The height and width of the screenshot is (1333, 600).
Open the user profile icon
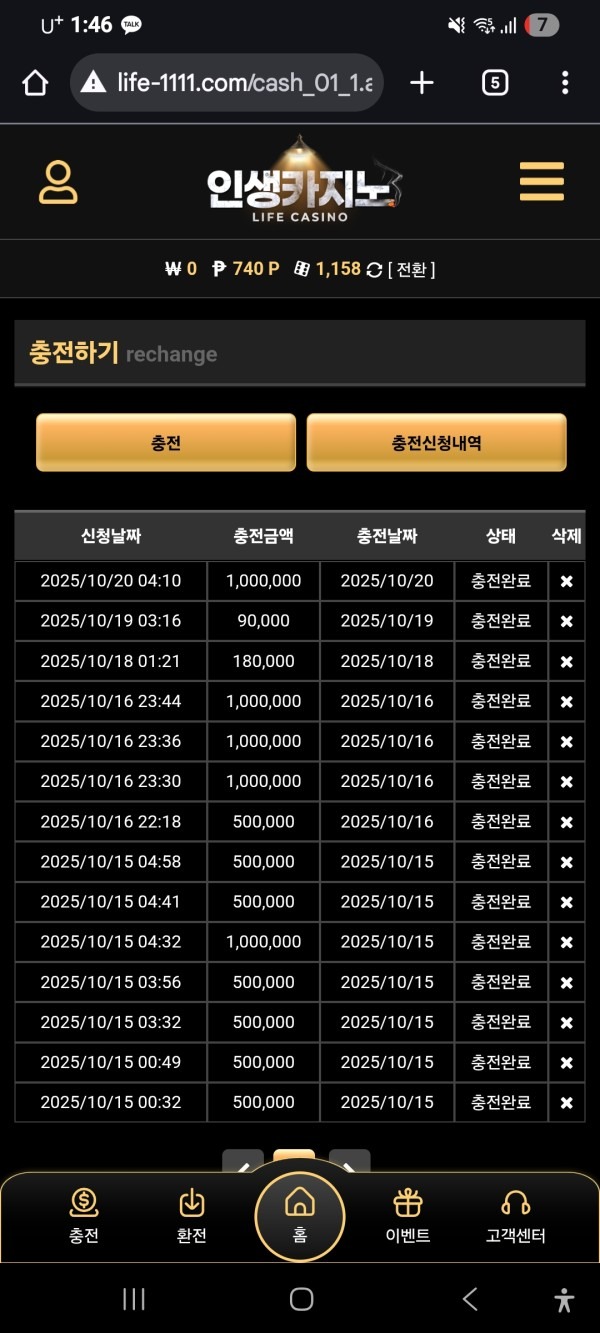58,182
